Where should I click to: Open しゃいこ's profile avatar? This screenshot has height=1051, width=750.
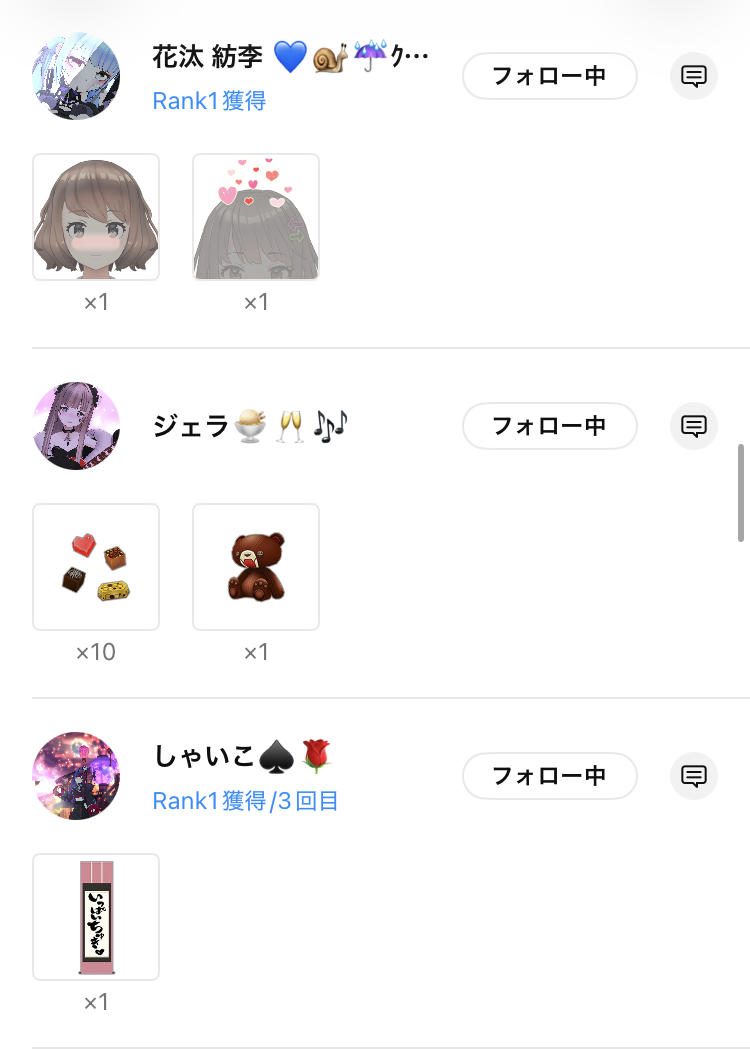[x=77, y=775]
